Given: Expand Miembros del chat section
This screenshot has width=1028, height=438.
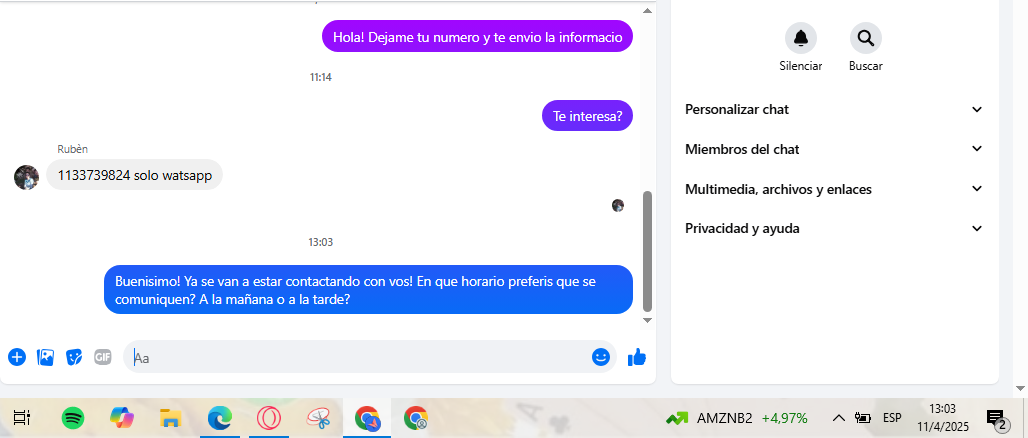Looking at the screenshot, I should coord(834,149).
